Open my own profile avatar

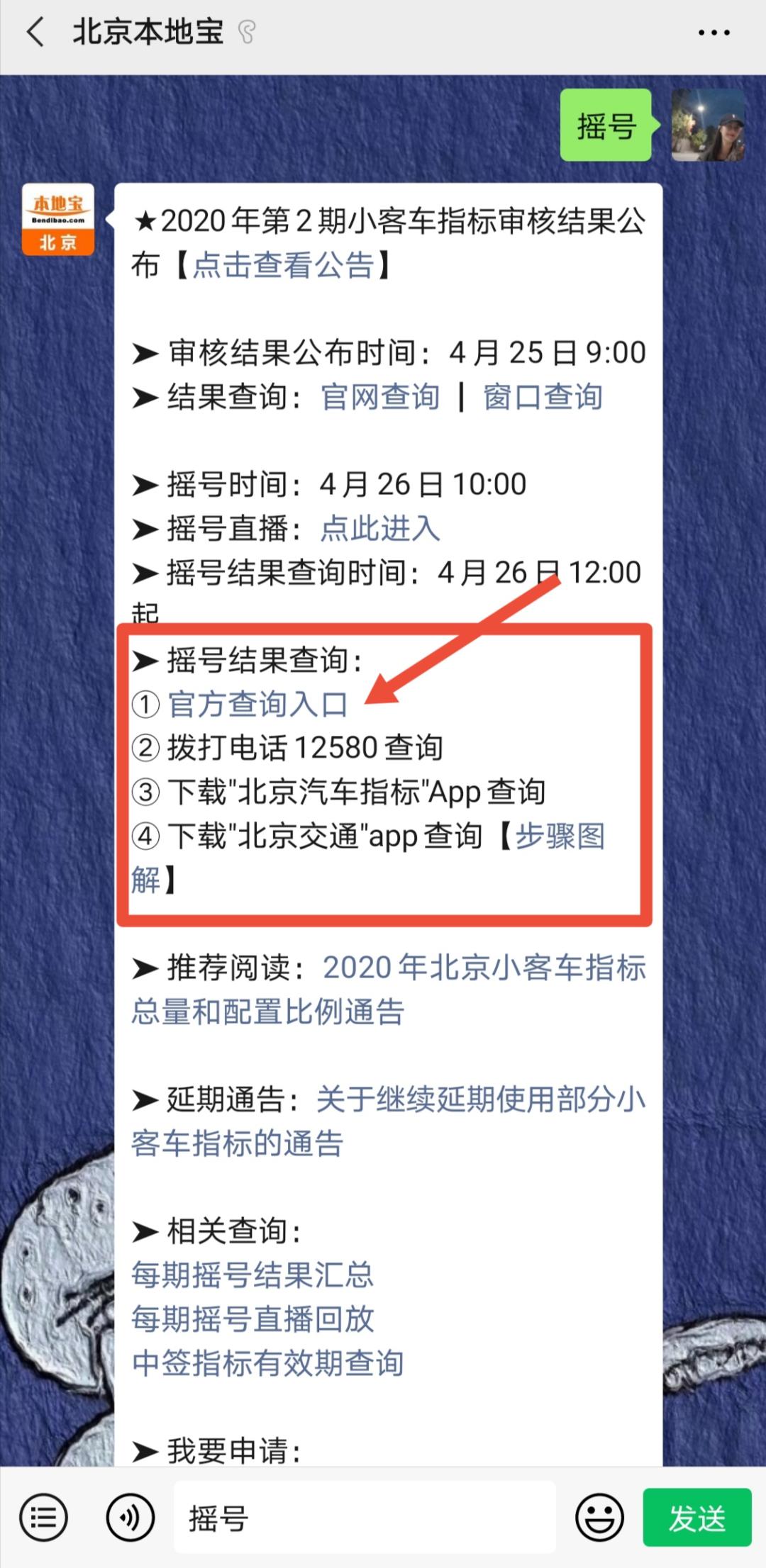click(709, 125)
